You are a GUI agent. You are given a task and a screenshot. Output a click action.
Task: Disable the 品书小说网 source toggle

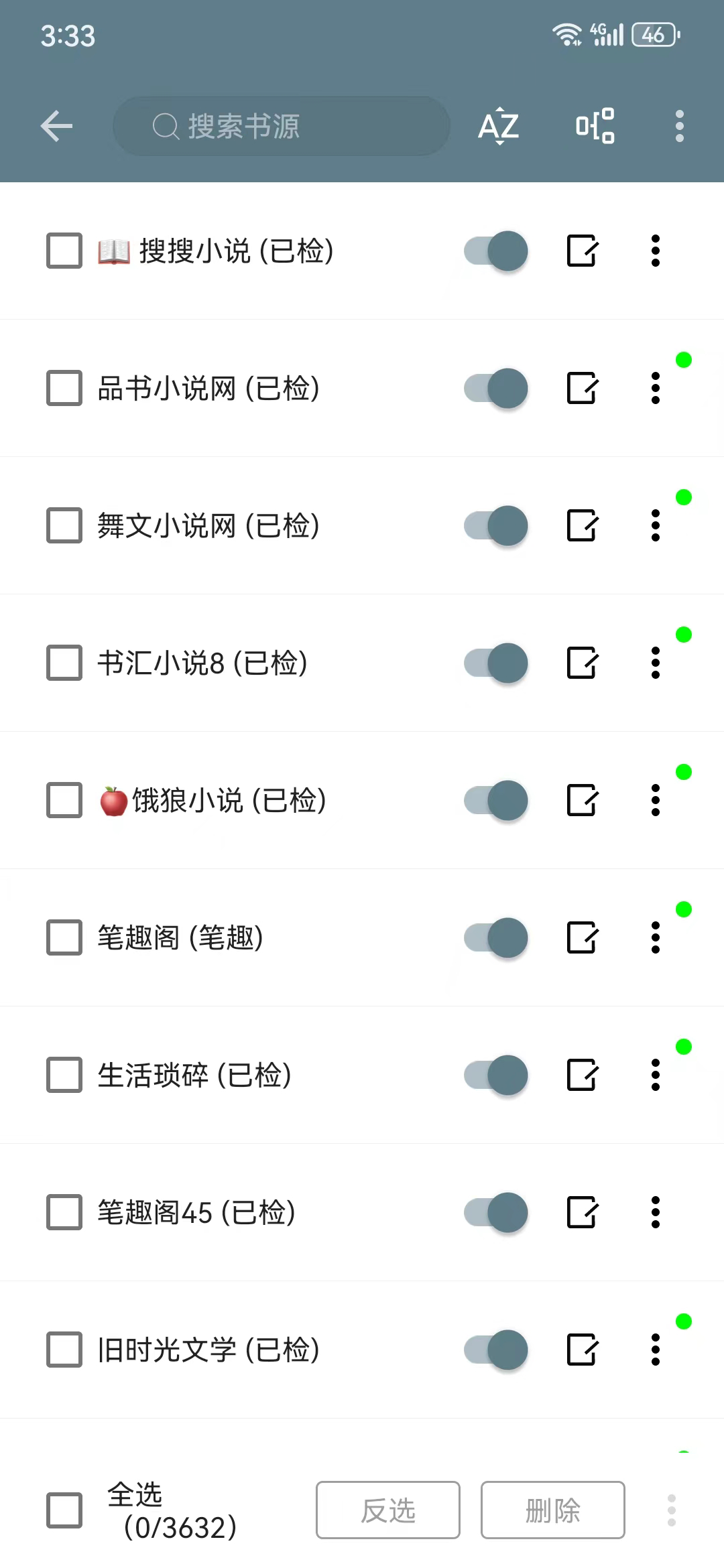point(496,388)
